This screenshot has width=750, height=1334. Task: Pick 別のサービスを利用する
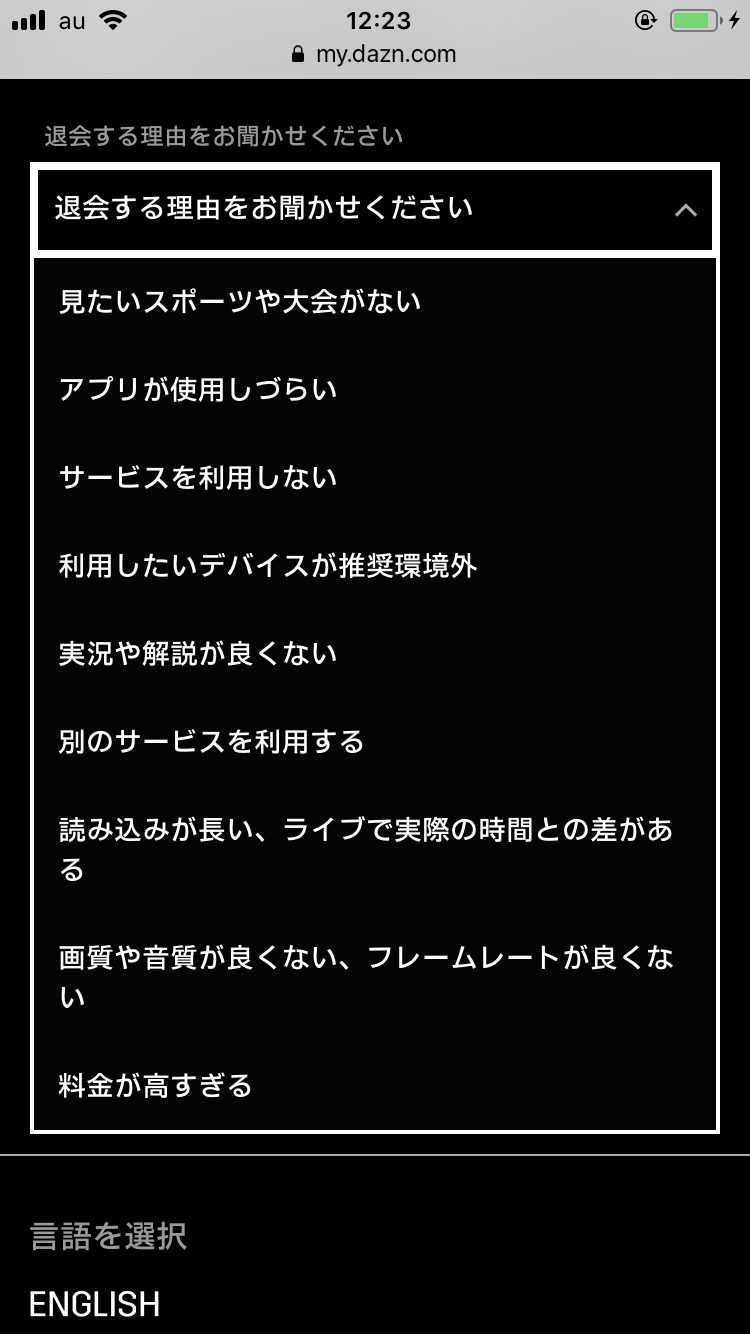coord(375,742)
